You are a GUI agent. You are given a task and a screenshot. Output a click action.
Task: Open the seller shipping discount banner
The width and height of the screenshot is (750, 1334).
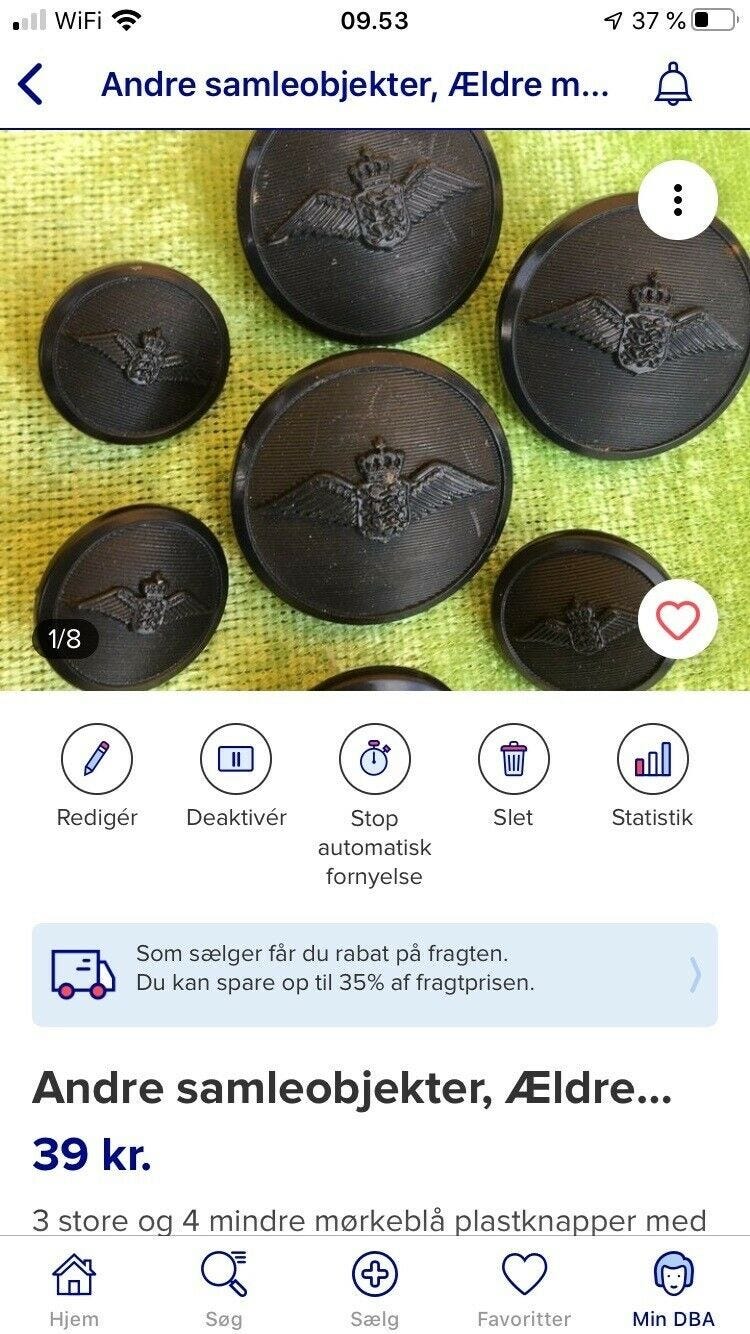[x=375, y=974]
